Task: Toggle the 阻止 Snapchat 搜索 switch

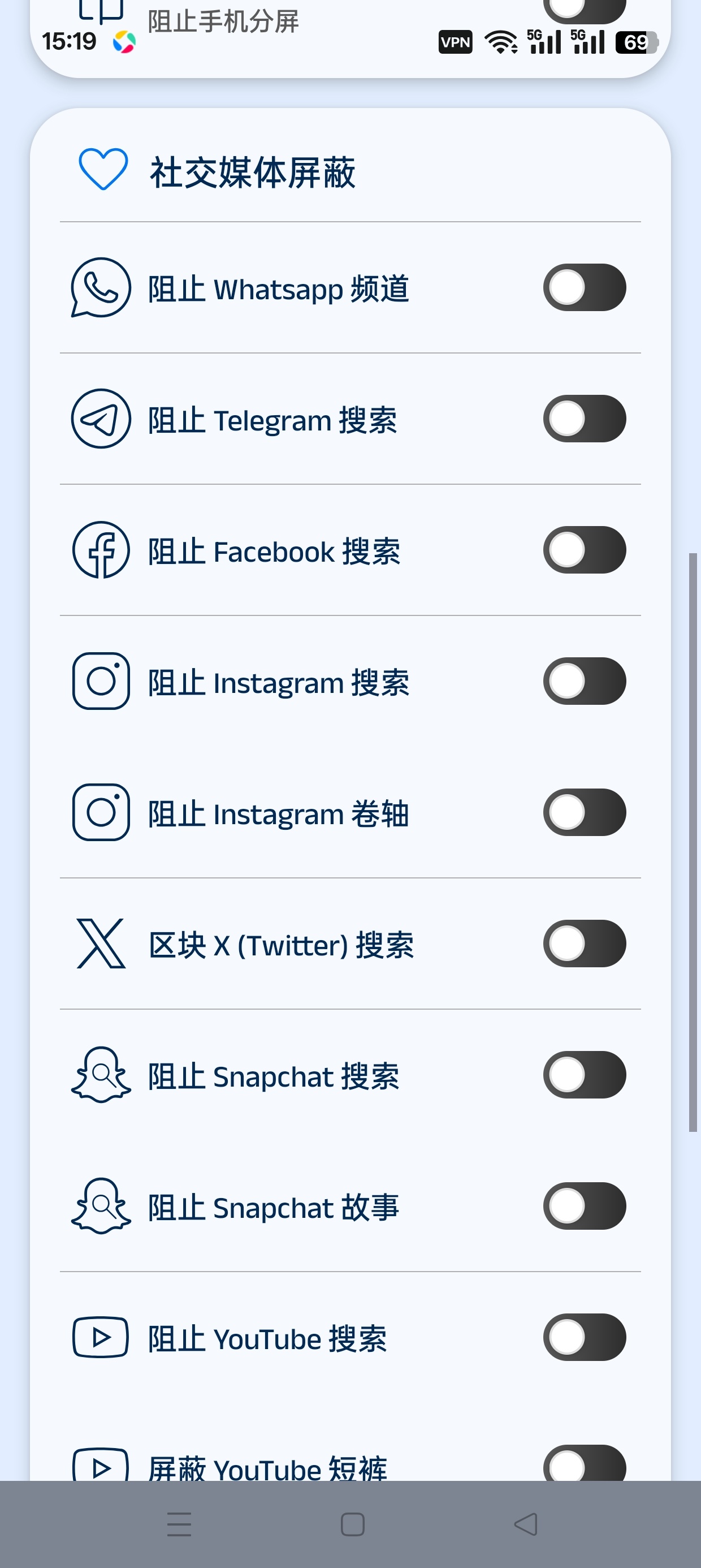Action: click(584, 1075)
